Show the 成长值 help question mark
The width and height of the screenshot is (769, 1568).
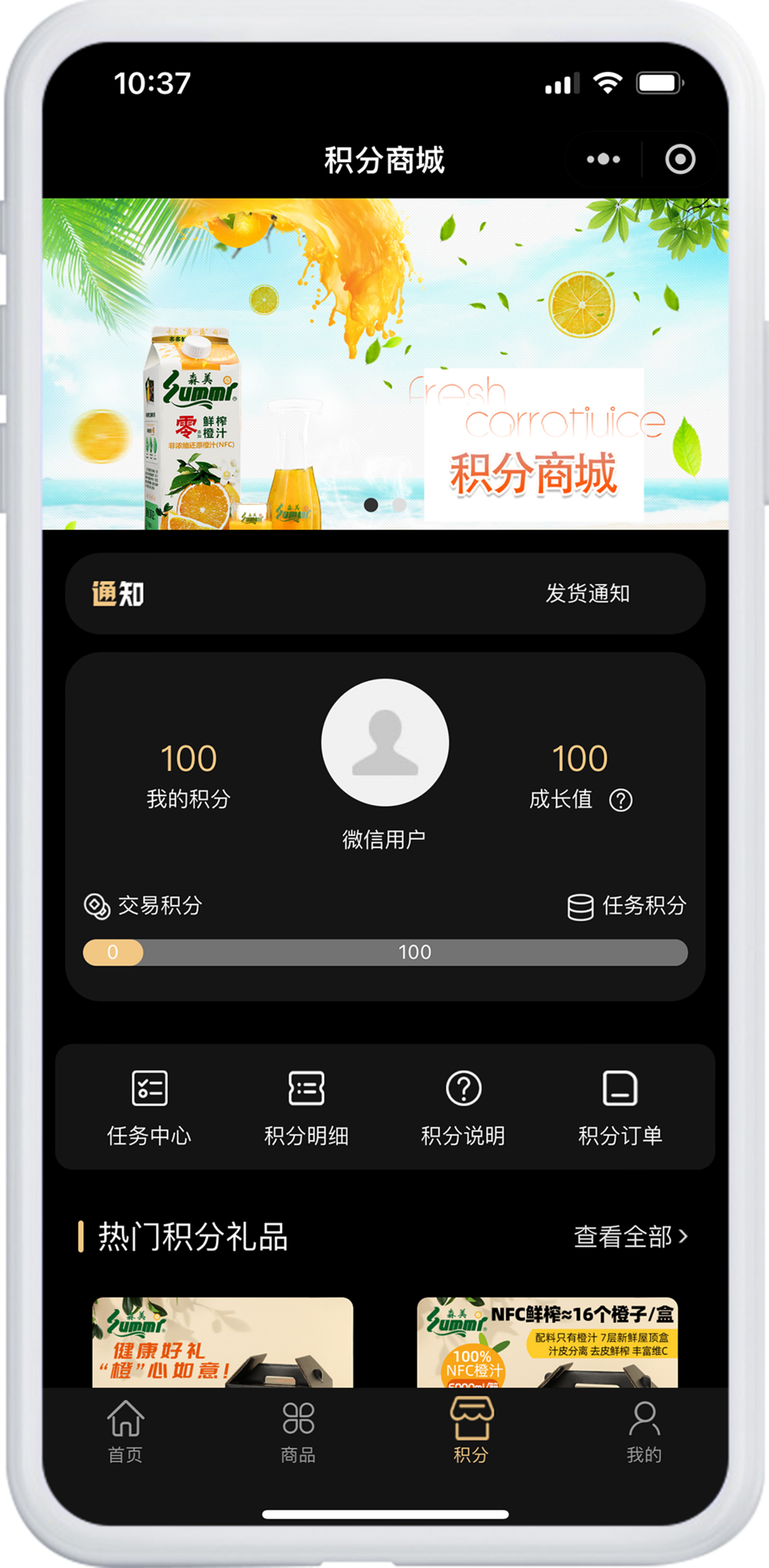coord(620,800)
